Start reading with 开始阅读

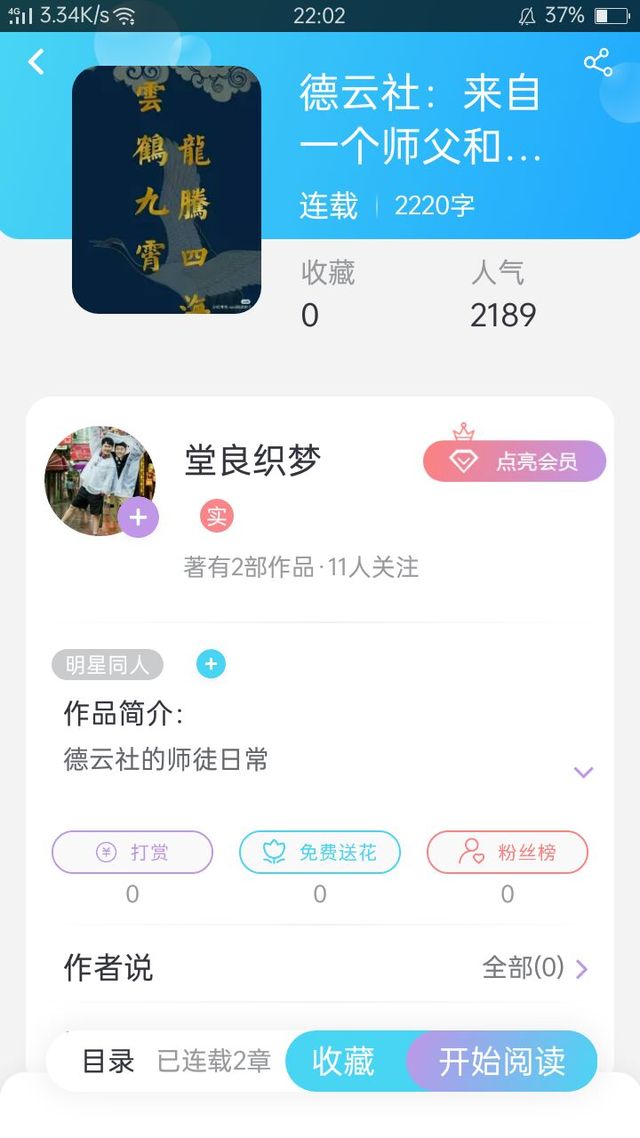[x=502, y=1061]
